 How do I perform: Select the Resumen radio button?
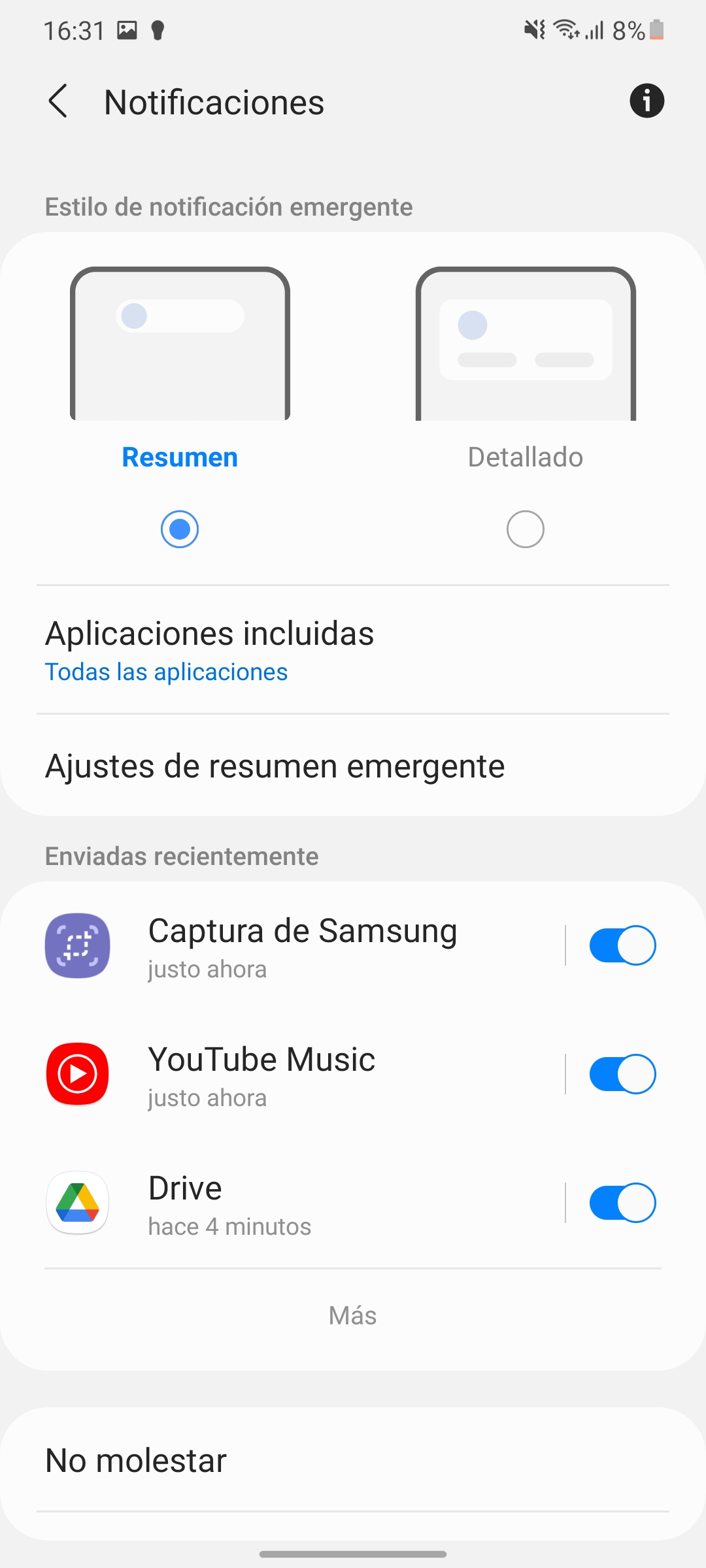coord(180,529)
